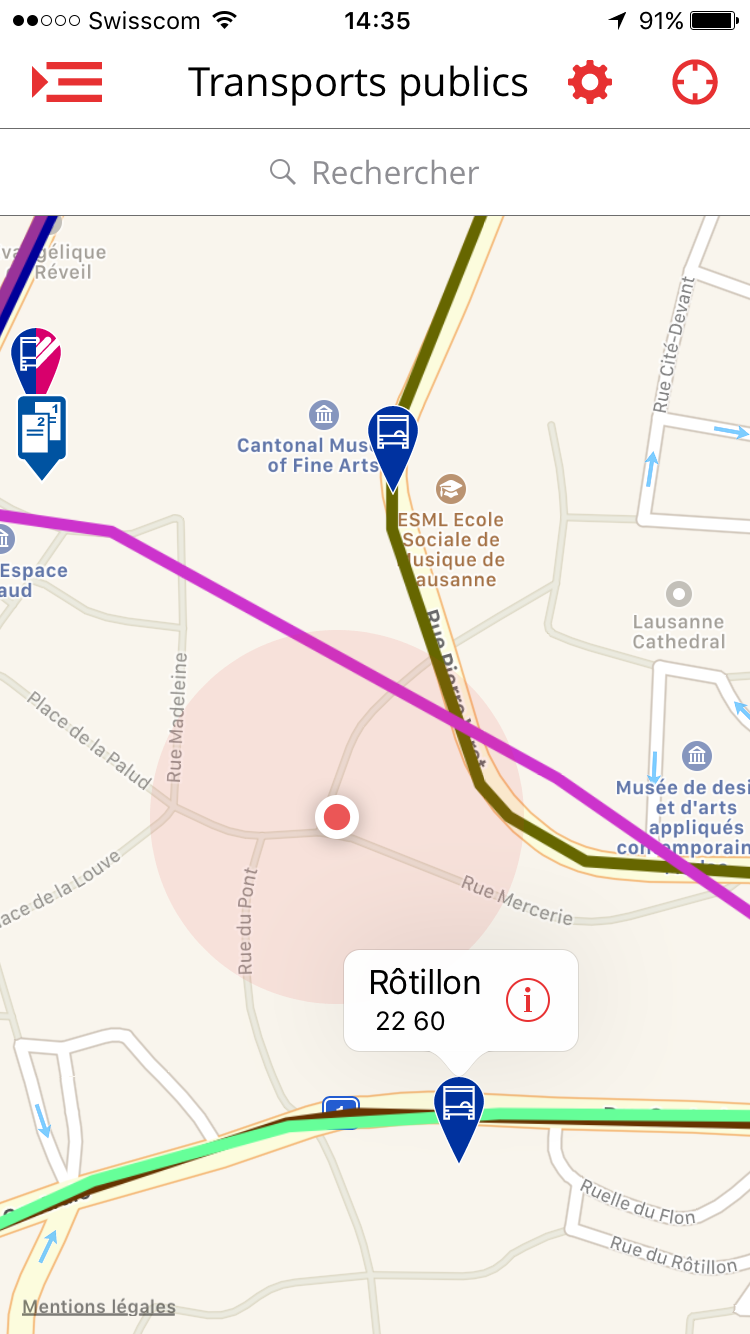Open the side menu drawer
This screenshot has height=1334, width=750.
pyautogui.click(x=67, y=83)
